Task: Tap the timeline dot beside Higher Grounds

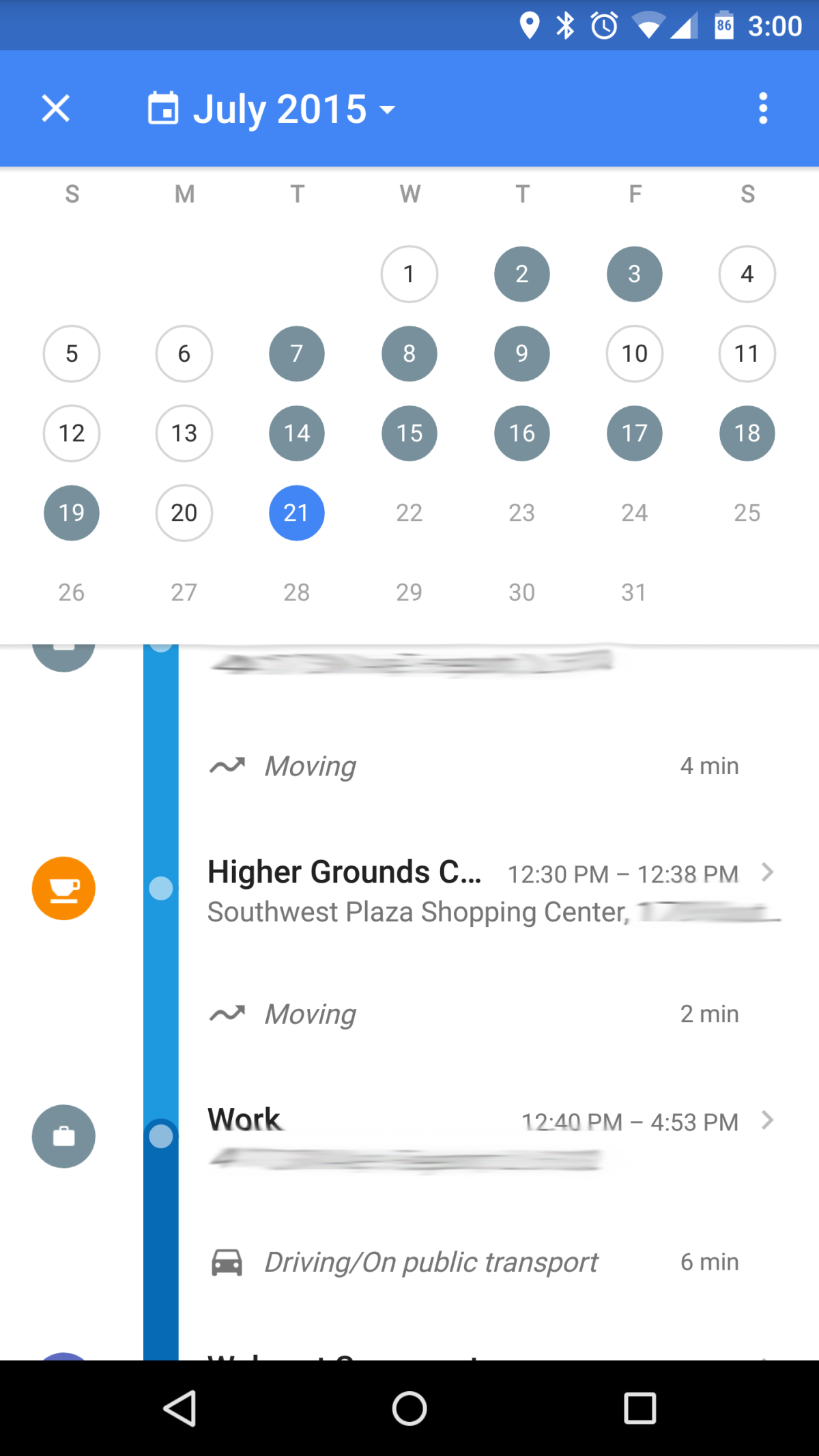Action: click(x=161, y=889)
